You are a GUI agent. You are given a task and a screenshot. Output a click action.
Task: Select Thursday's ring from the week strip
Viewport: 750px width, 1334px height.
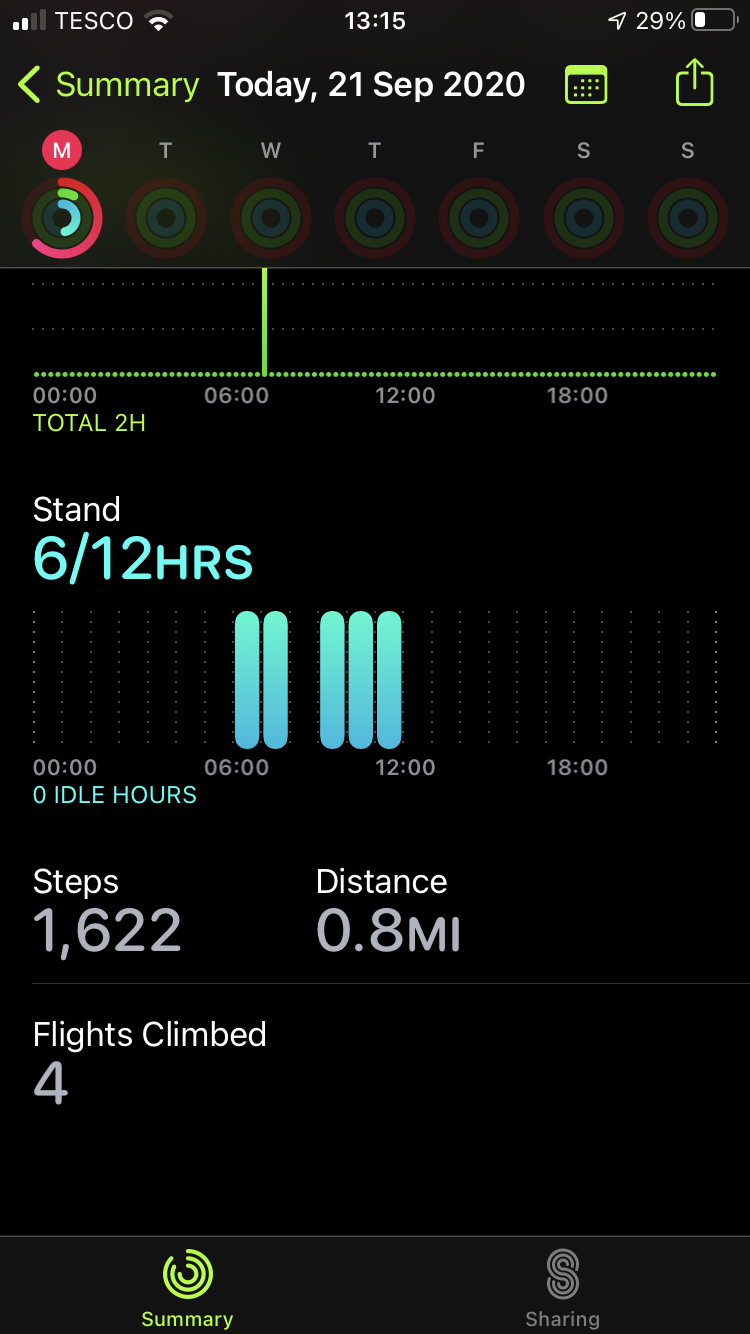(374, 217)
